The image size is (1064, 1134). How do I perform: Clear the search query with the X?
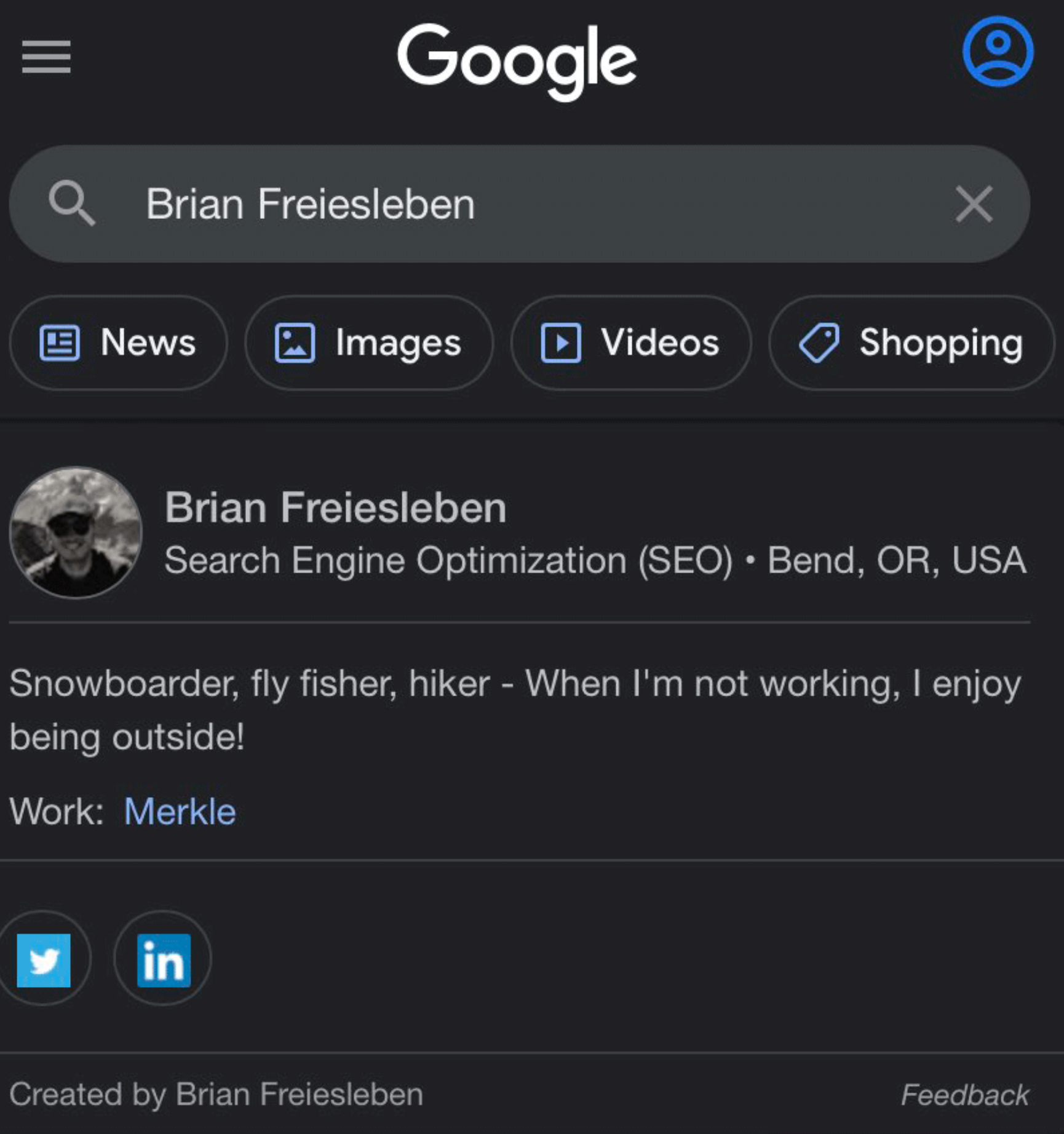(975, 204)
